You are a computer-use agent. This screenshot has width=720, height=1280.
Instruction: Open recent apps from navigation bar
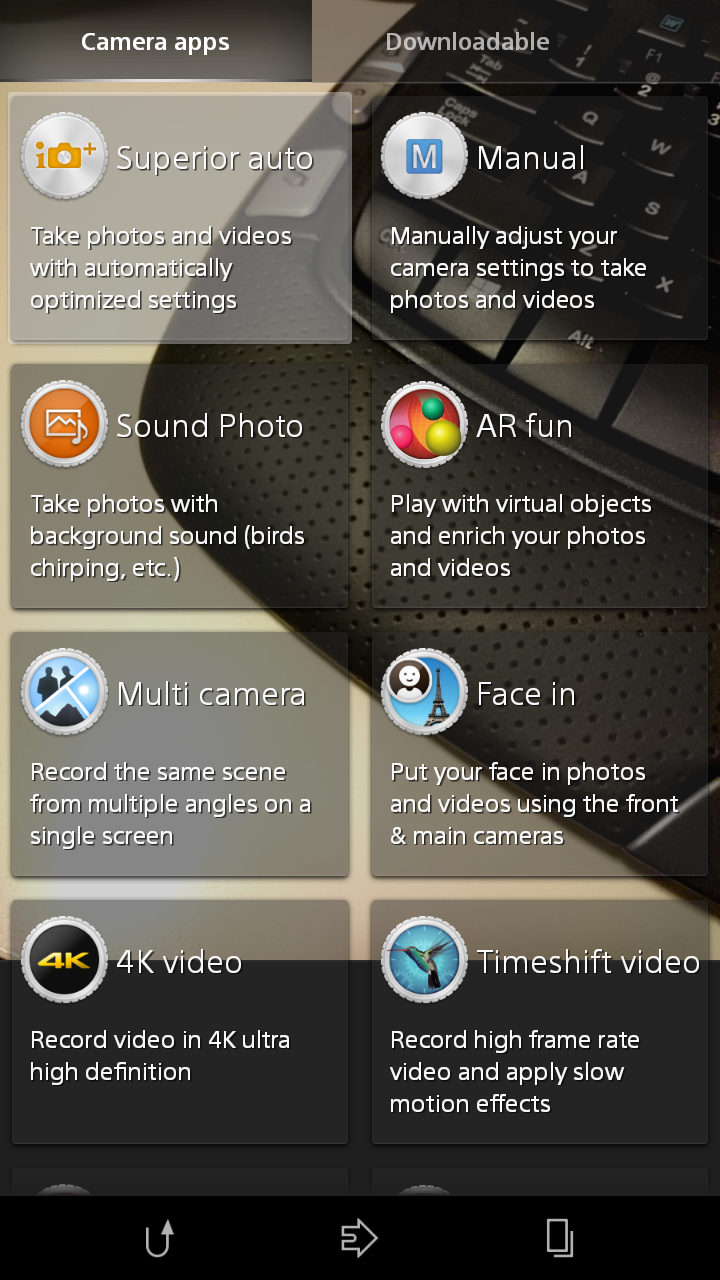(560, 1238)
